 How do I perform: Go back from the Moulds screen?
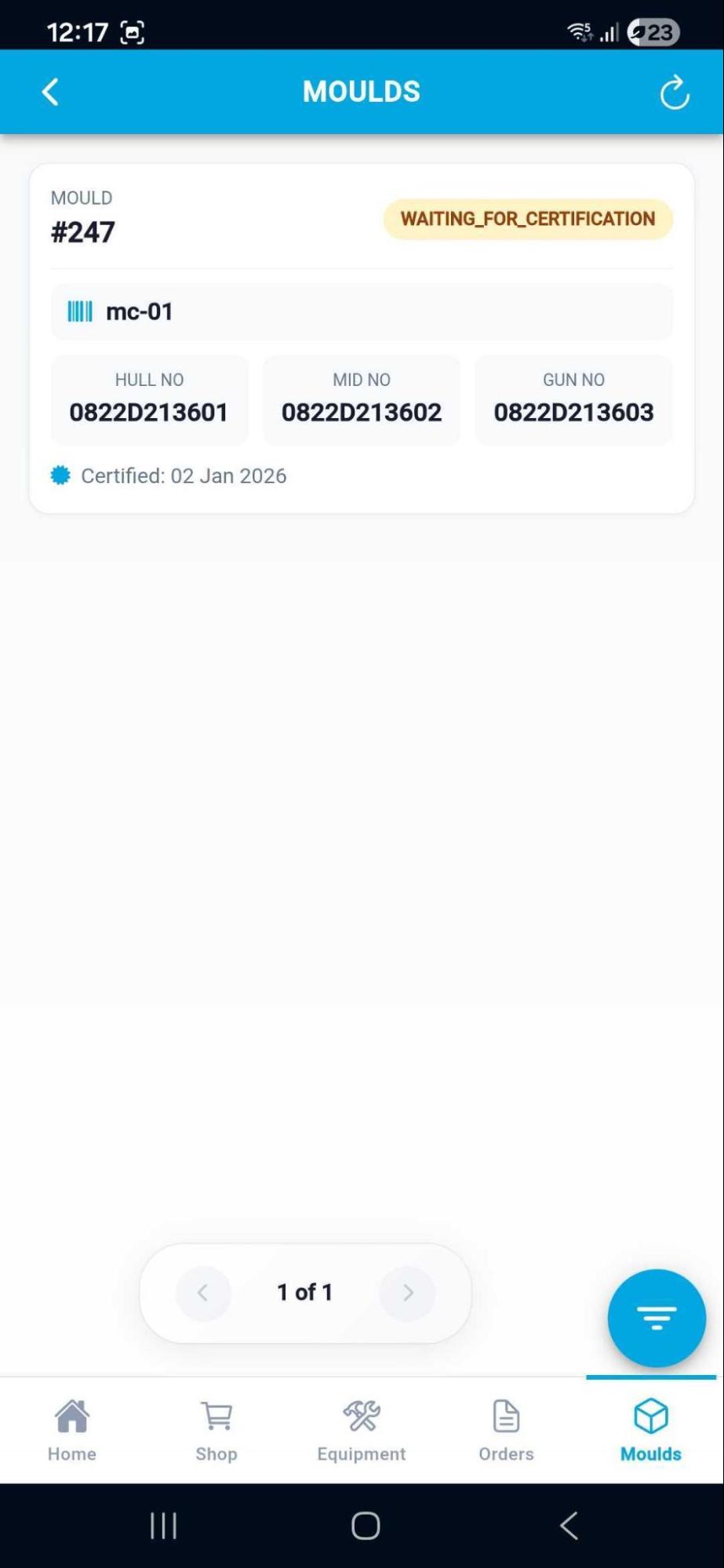click(50, 92)
